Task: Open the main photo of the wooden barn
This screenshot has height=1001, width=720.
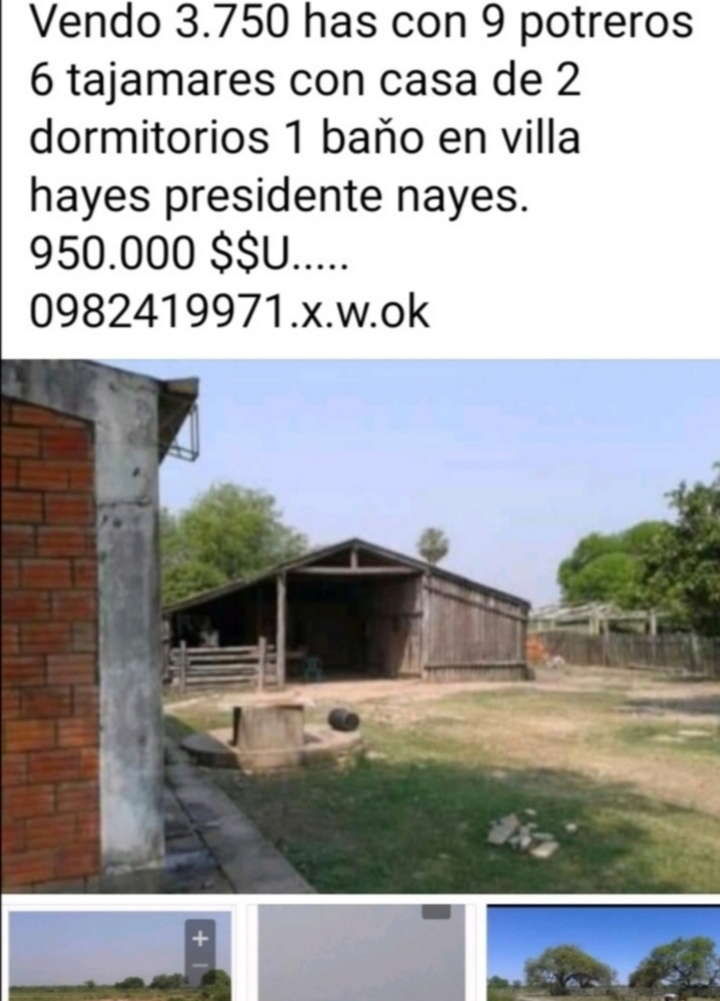Action: pyautogui.click(x=360, y=625)
